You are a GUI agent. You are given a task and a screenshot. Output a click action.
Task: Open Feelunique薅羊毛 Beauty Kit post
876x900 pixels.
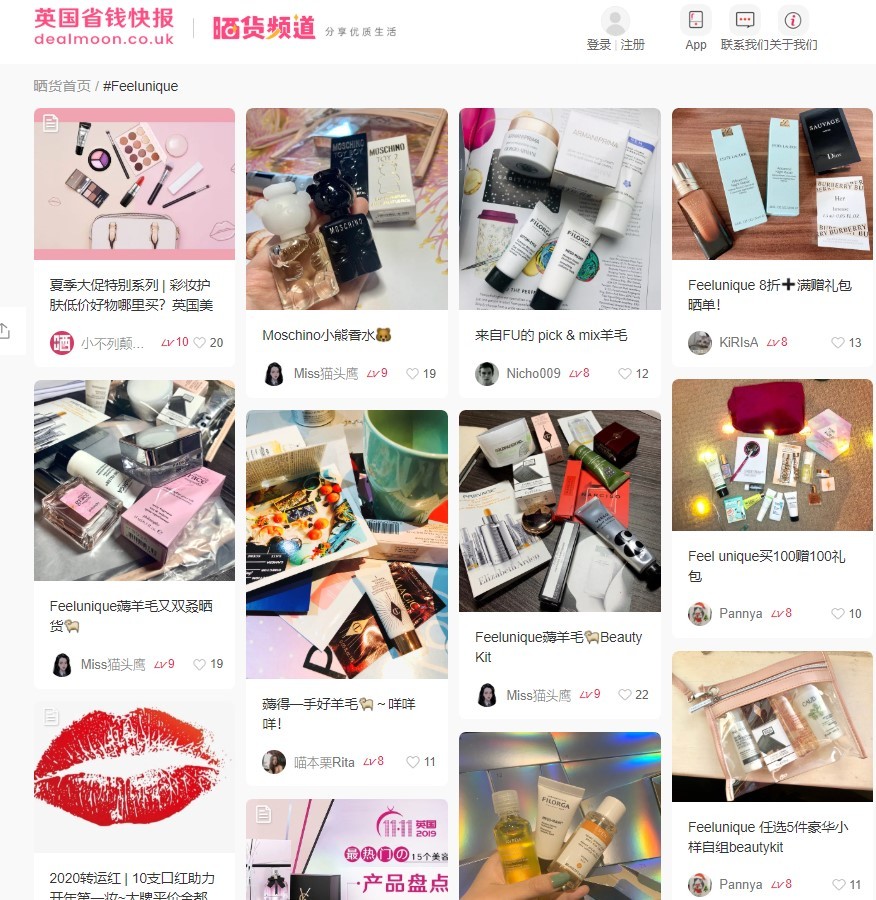558,646
